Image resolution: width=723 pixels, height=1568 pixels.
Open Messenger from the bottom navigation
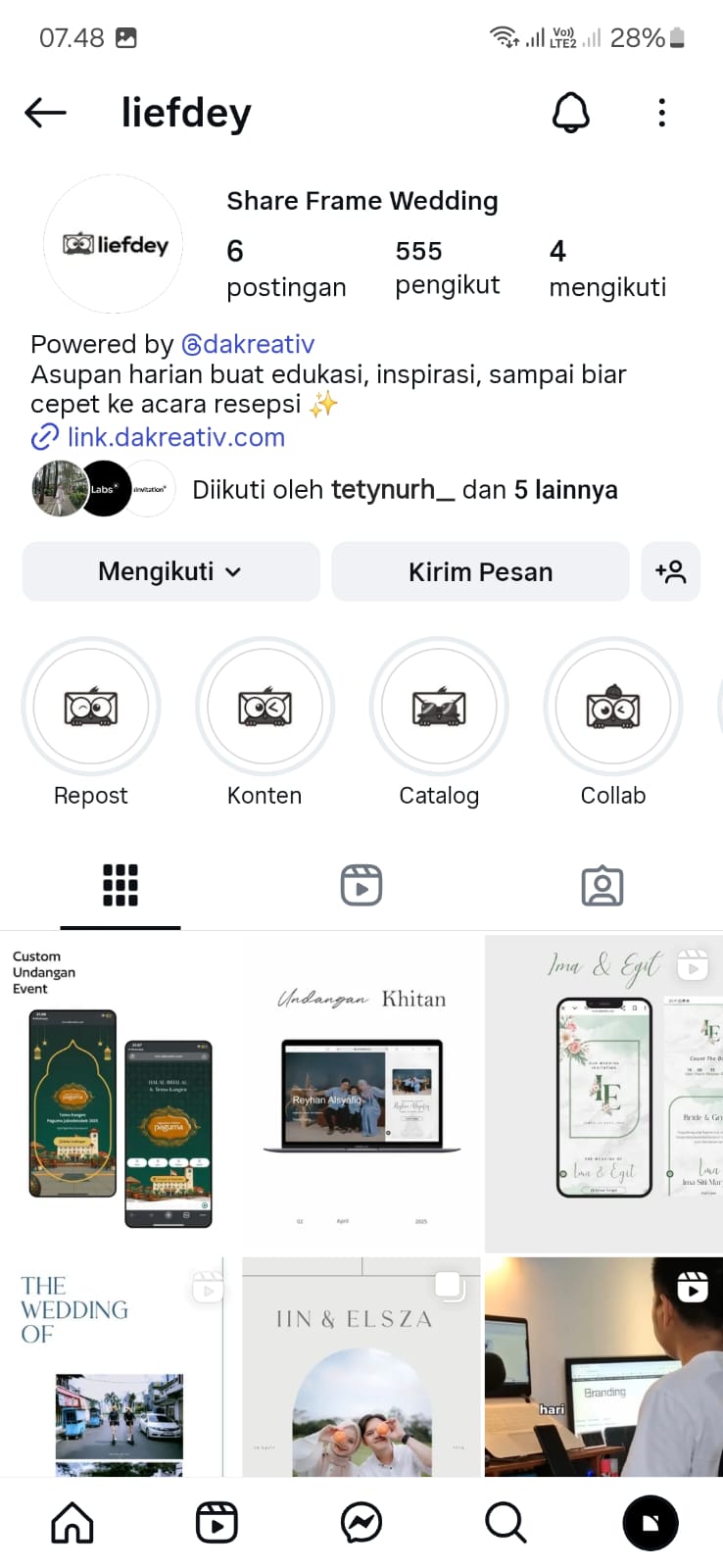361,1523
